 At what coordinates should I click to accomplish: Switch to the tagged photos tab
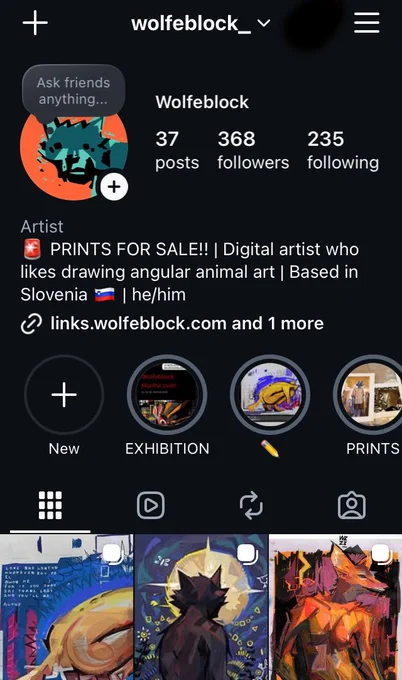352,506
